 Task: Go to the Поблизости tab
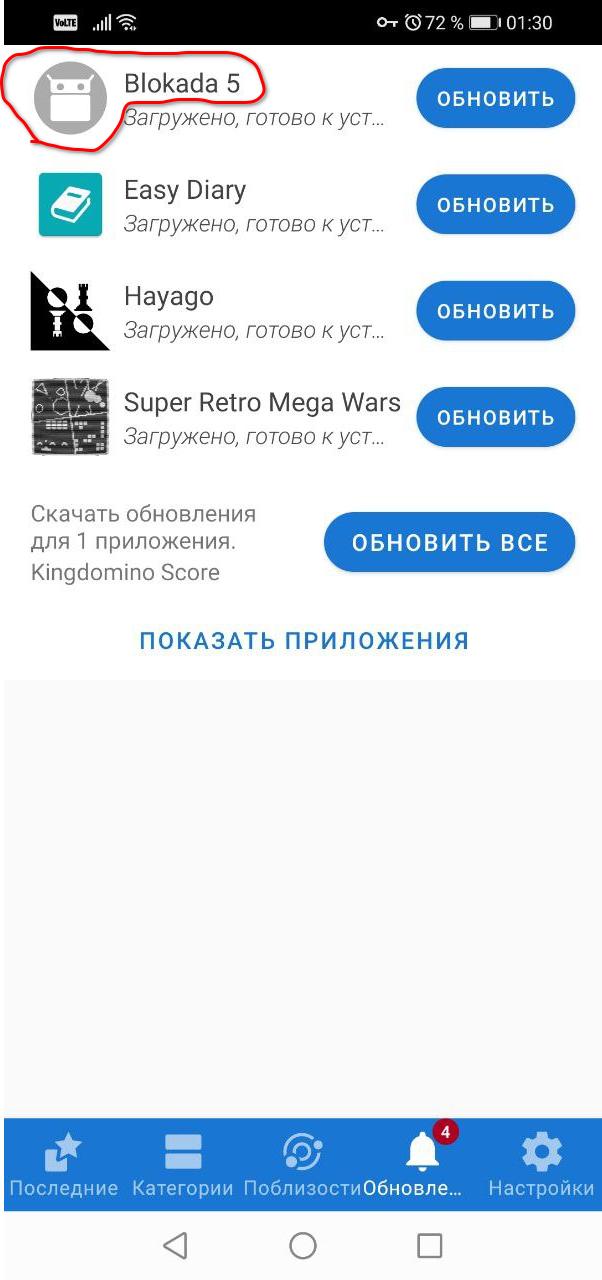click(x=302, y=1165)
